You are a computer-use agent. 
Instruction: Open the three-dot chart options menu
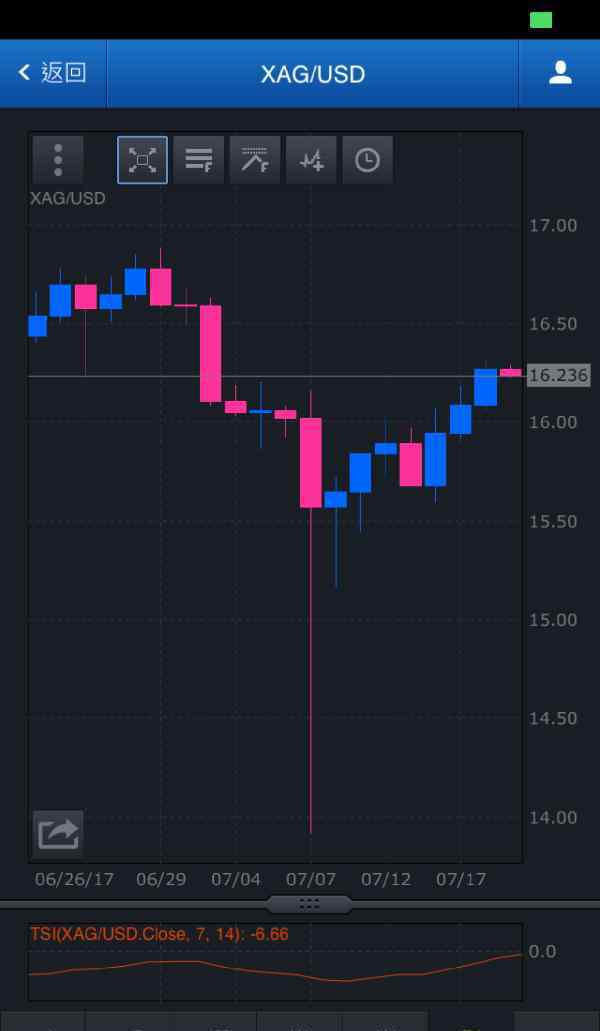(58, 160)
